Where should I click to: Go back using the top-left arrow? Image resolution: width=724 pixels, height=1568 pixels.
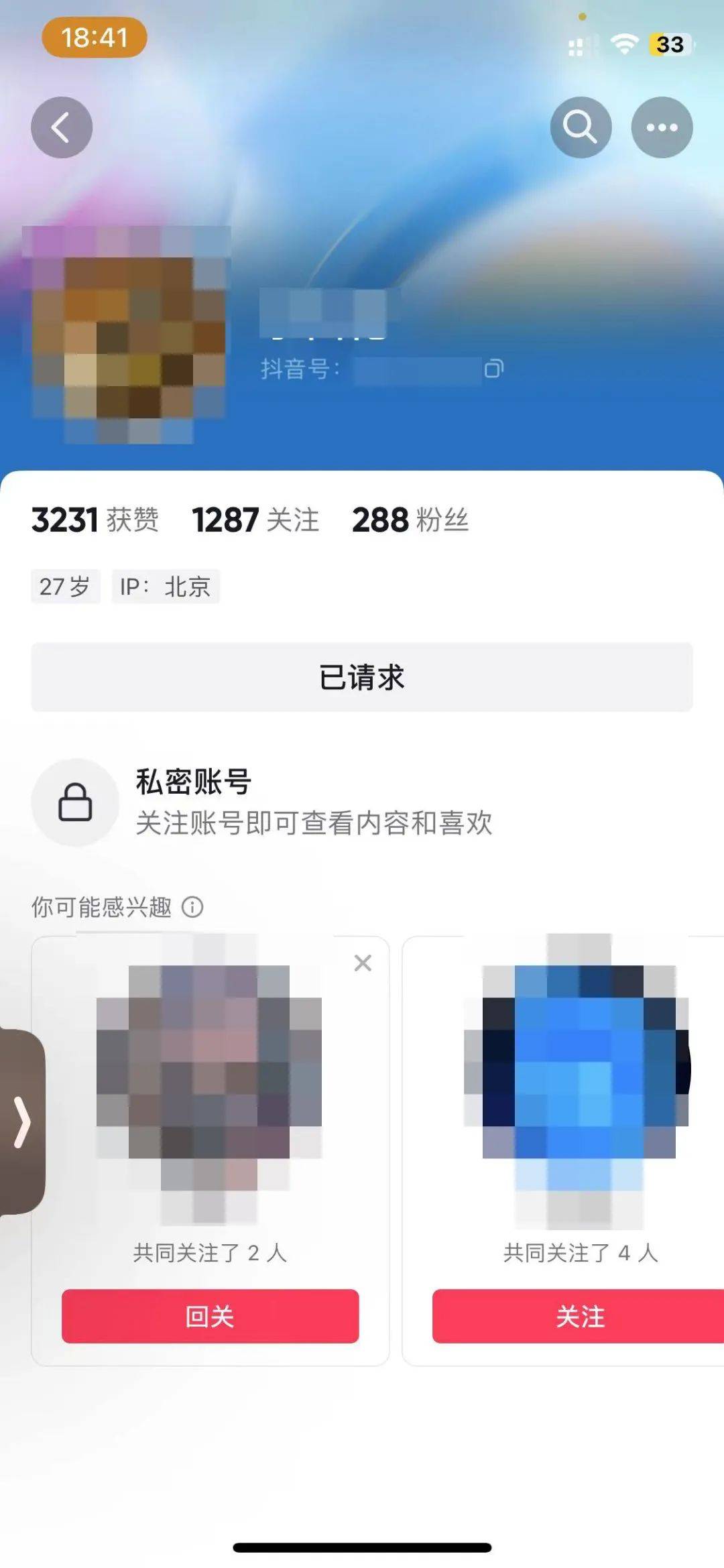pyautogui.click(x=62, y=127)
